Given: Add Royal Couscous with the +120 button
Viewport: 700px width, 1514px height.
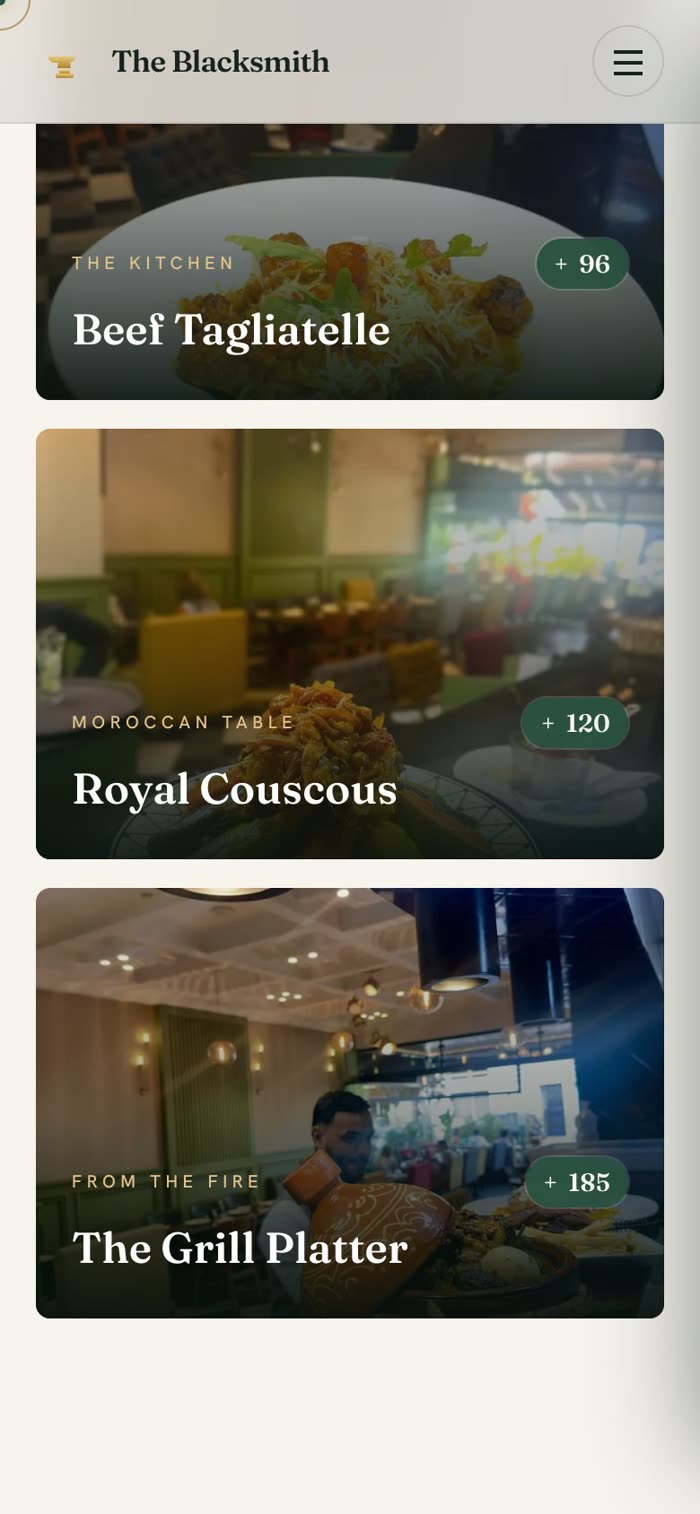Looking at the screenshot, I should [575, 723].
